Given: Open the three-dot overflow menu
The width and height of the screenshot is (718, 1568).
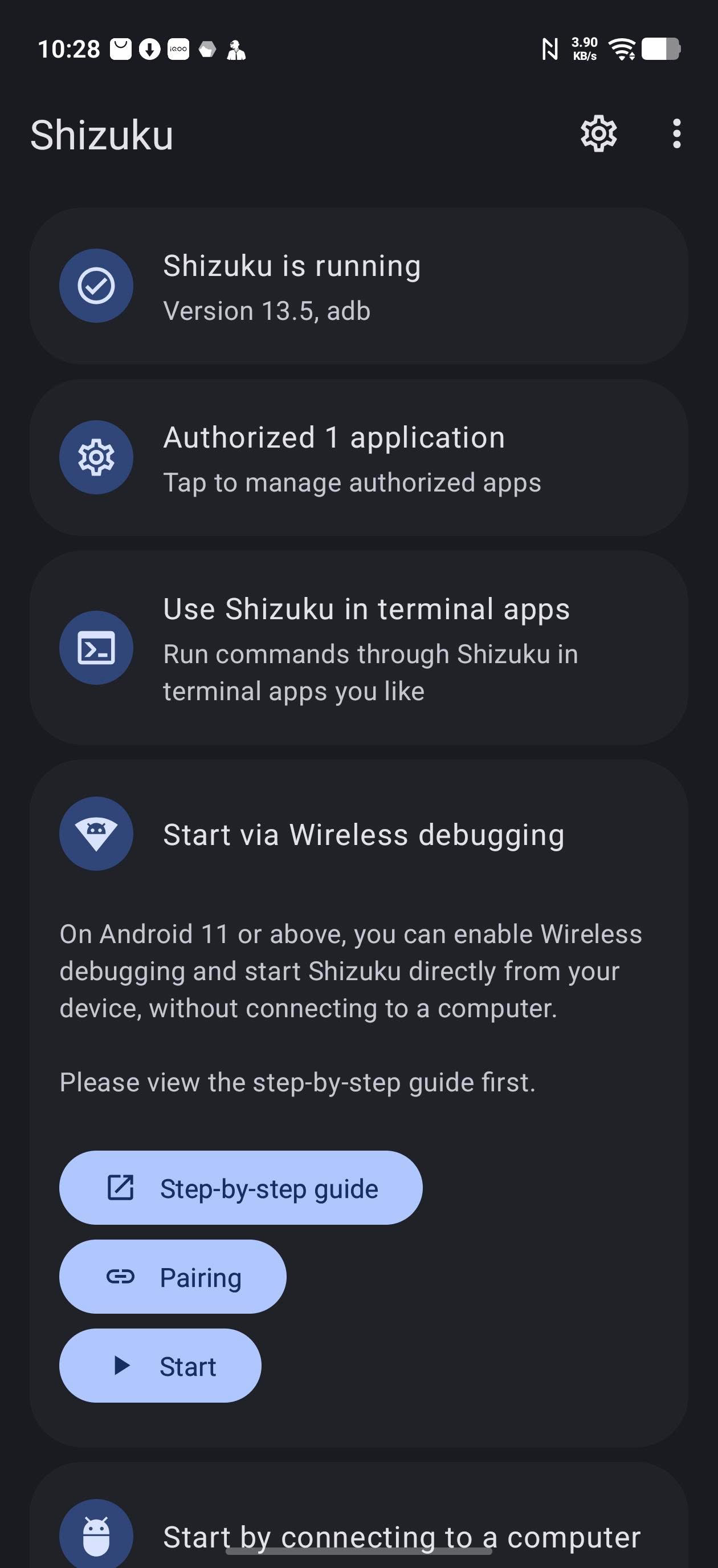Looking at the screenshot, I should coord(676,133).
